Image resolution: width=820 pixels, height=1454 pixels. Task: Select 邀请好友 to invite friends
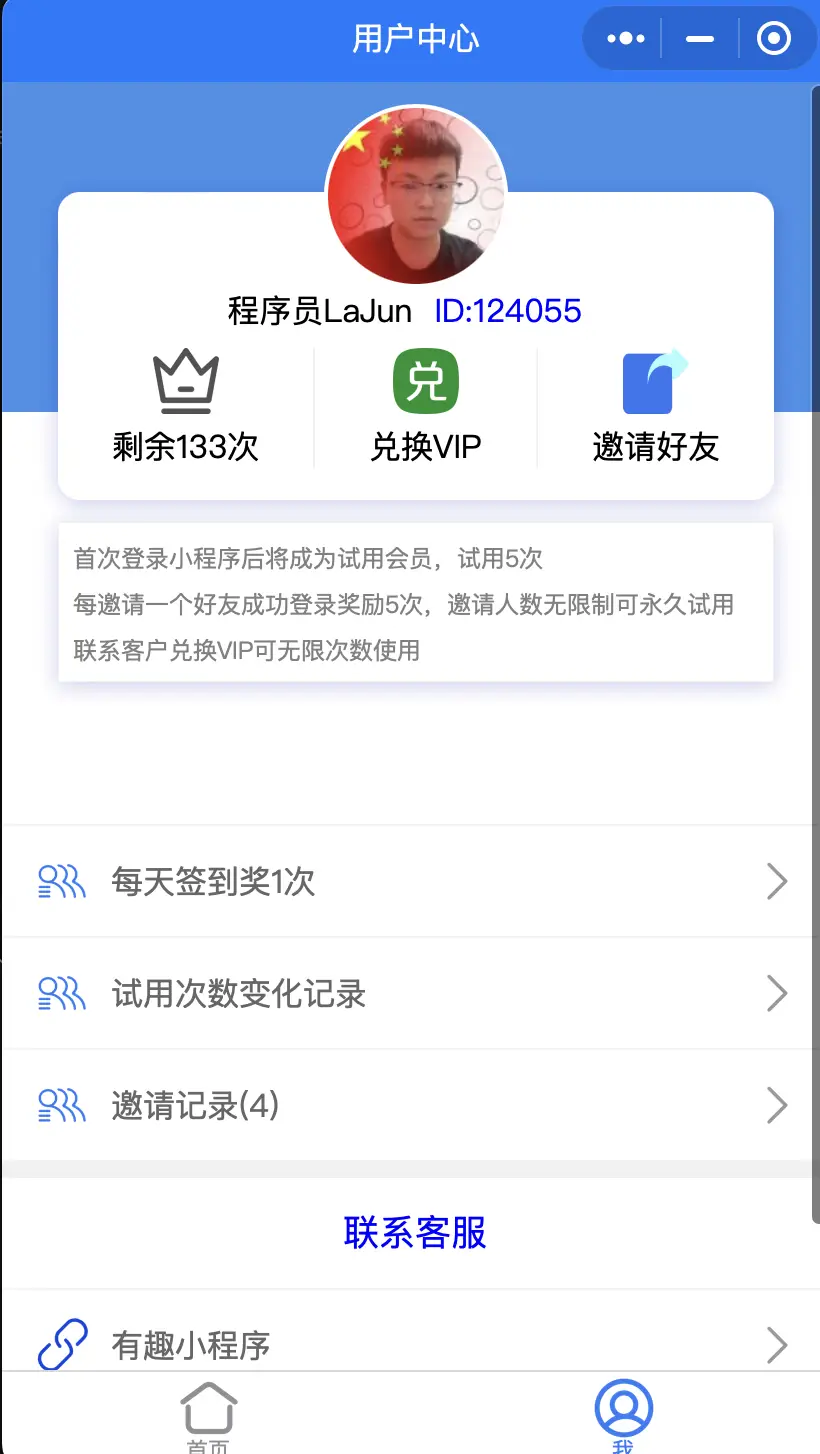656,406
